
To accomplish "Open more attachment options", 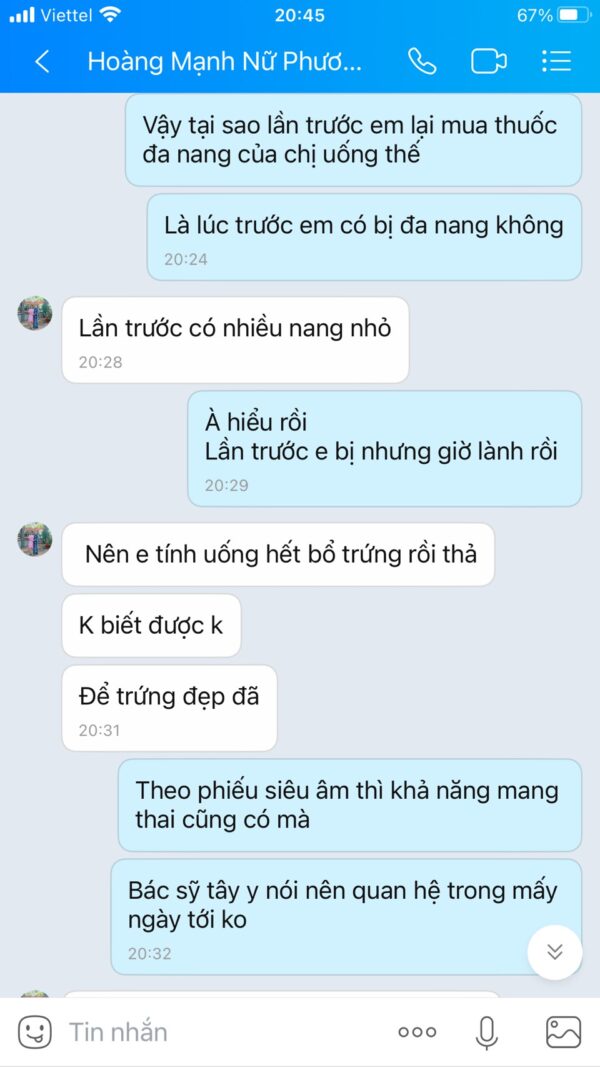I will (417, 1031).
